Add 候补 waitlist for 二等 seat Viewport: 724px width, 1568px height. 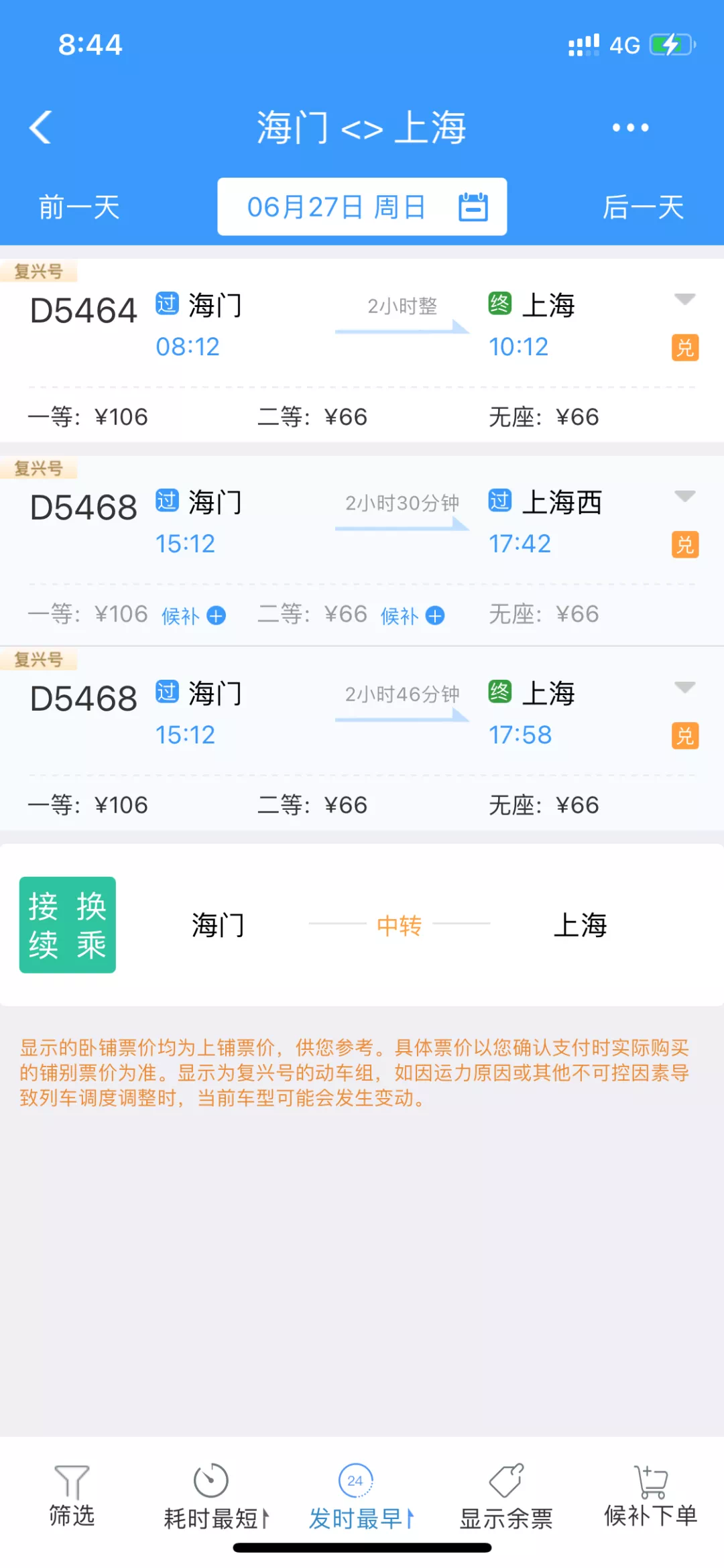pyautogui.click(x=412, y=615)
